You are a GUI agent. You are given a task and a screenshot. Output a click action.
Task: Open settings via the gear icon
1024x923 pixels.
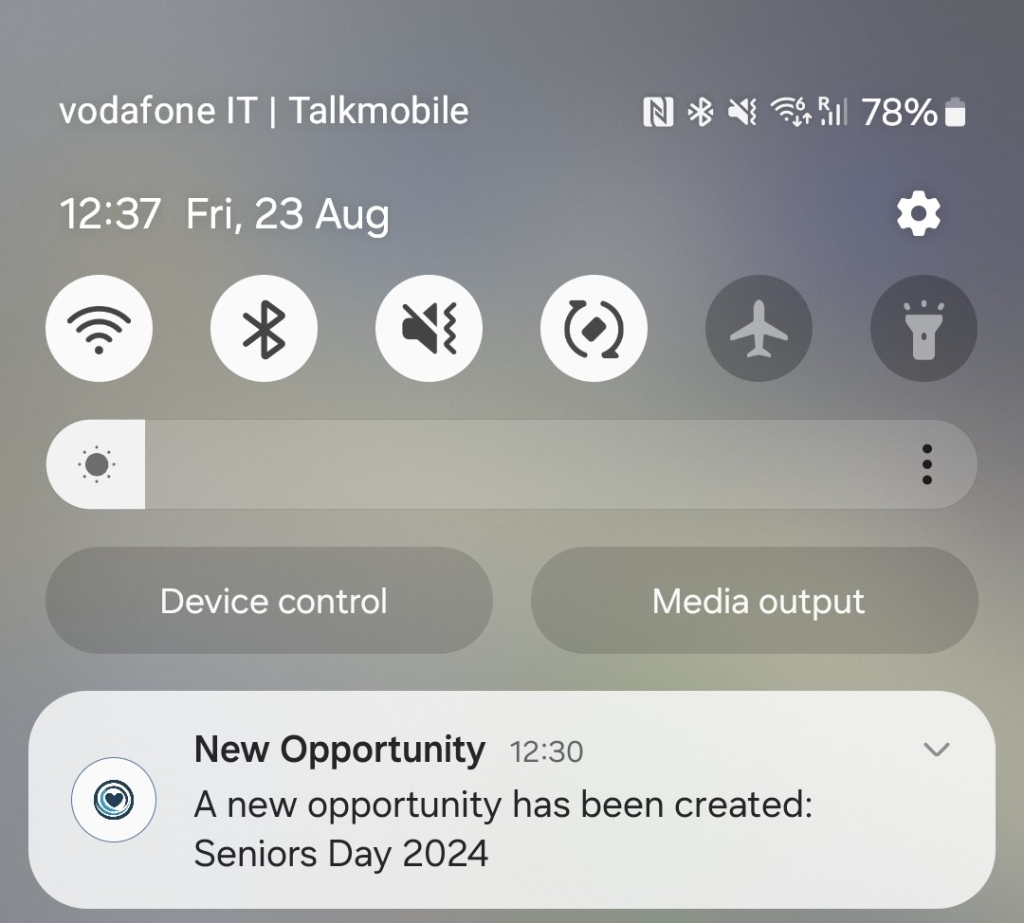click(918, 214)
